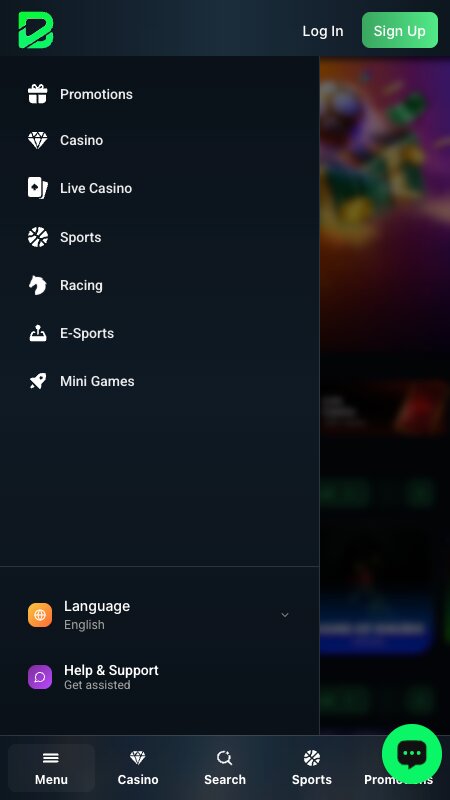Open Help & Support
The height and width of the screenshot is (800, 450).
pyautogui.click(x=159, y=677)
